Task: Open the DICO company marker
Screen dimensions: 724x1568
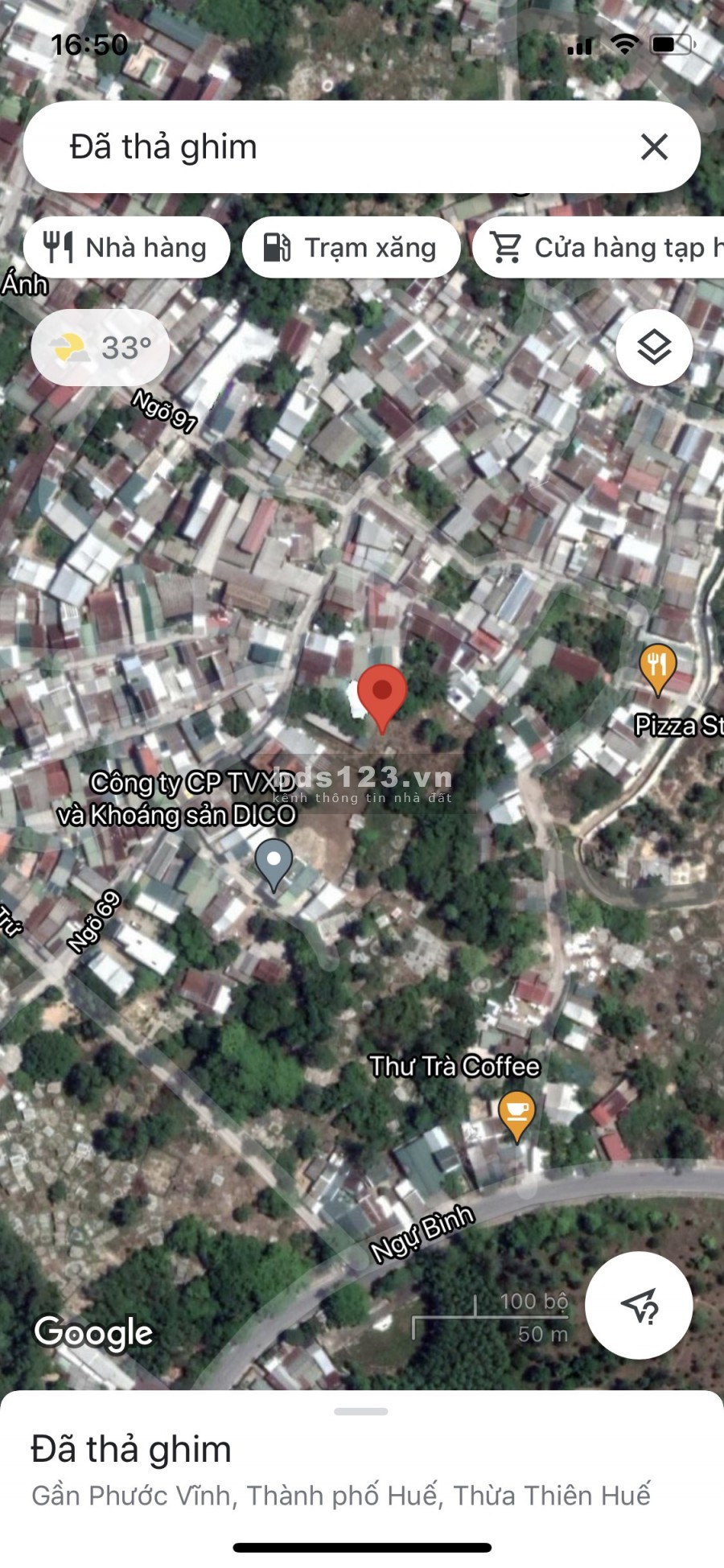Action: pyautogui.click(x=274, y=863)
